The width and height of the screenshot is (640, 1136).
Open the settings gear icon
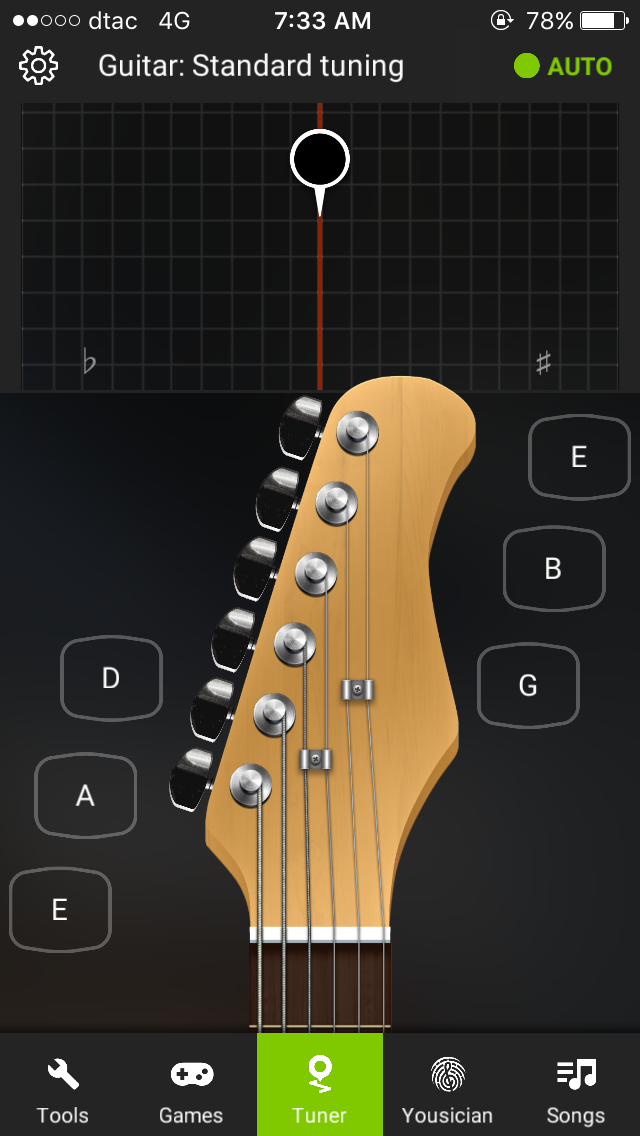pyautogui.click(x=39, y=66)
